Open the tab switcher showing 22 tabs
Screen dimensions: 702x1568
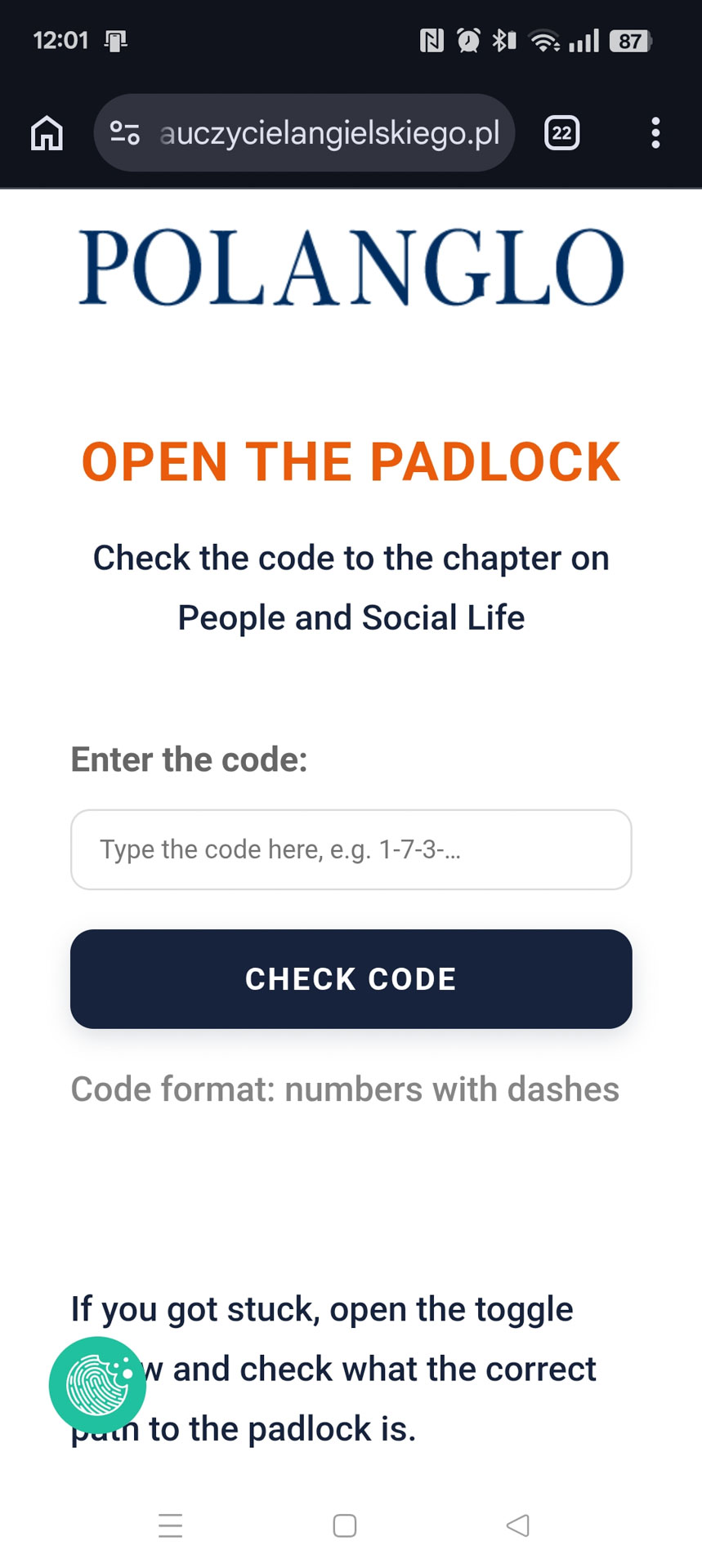coord(561,133)
